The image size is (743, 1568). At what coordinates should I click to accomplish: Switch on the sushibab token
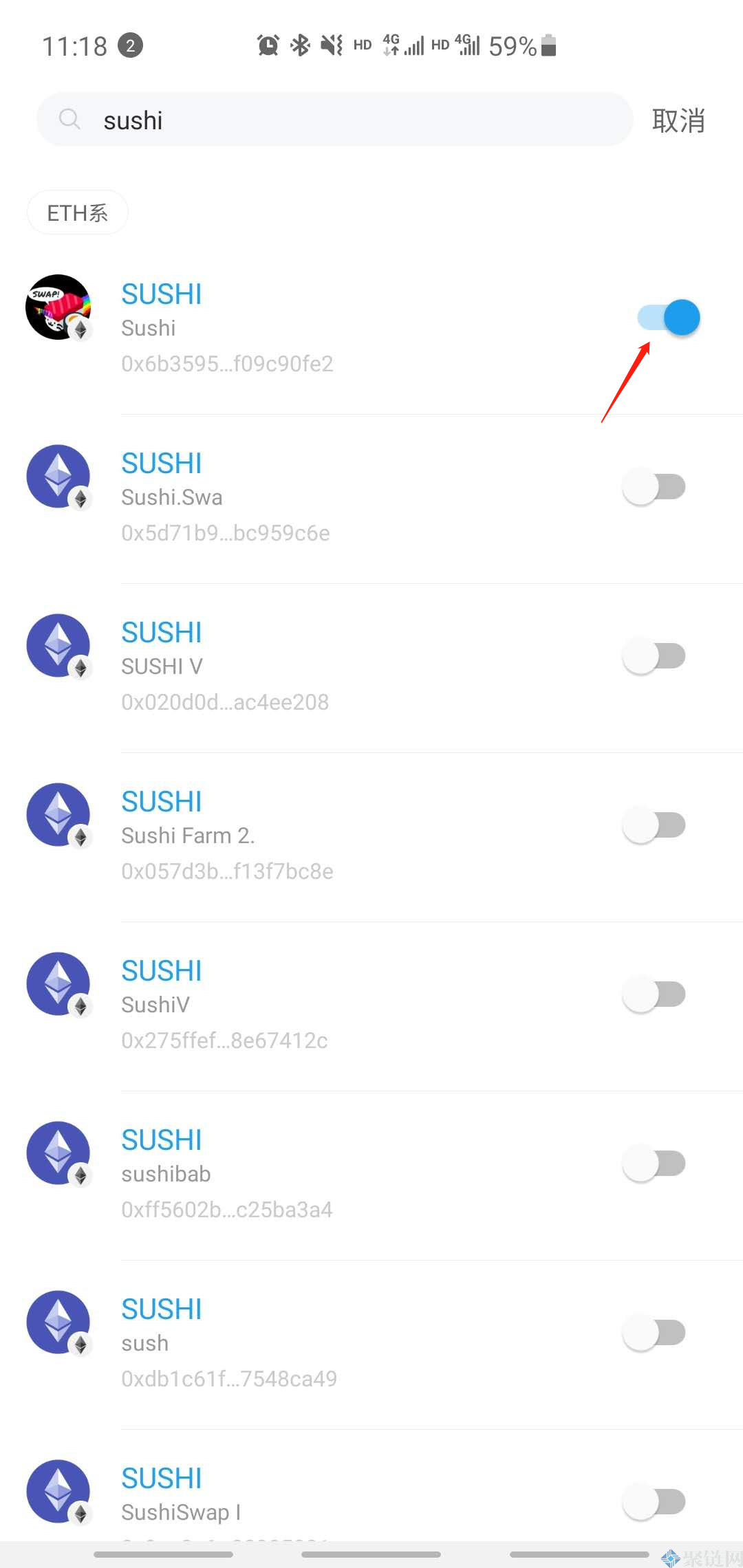point(654,1164)
